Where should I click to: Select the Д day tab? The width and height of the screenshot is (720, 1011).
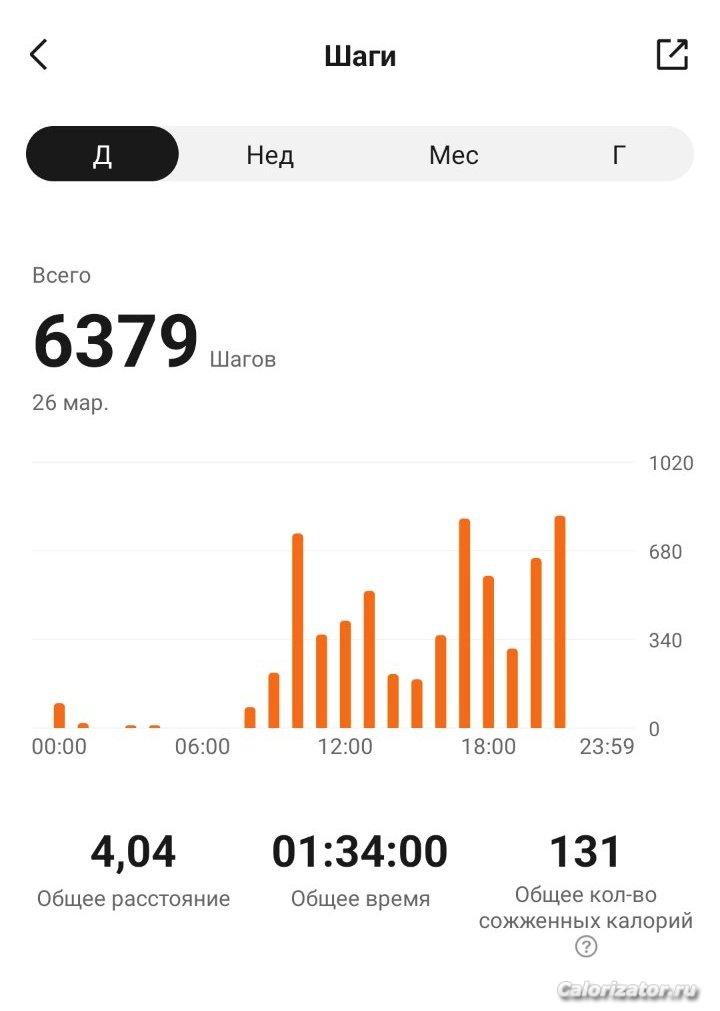coord(102,155)
